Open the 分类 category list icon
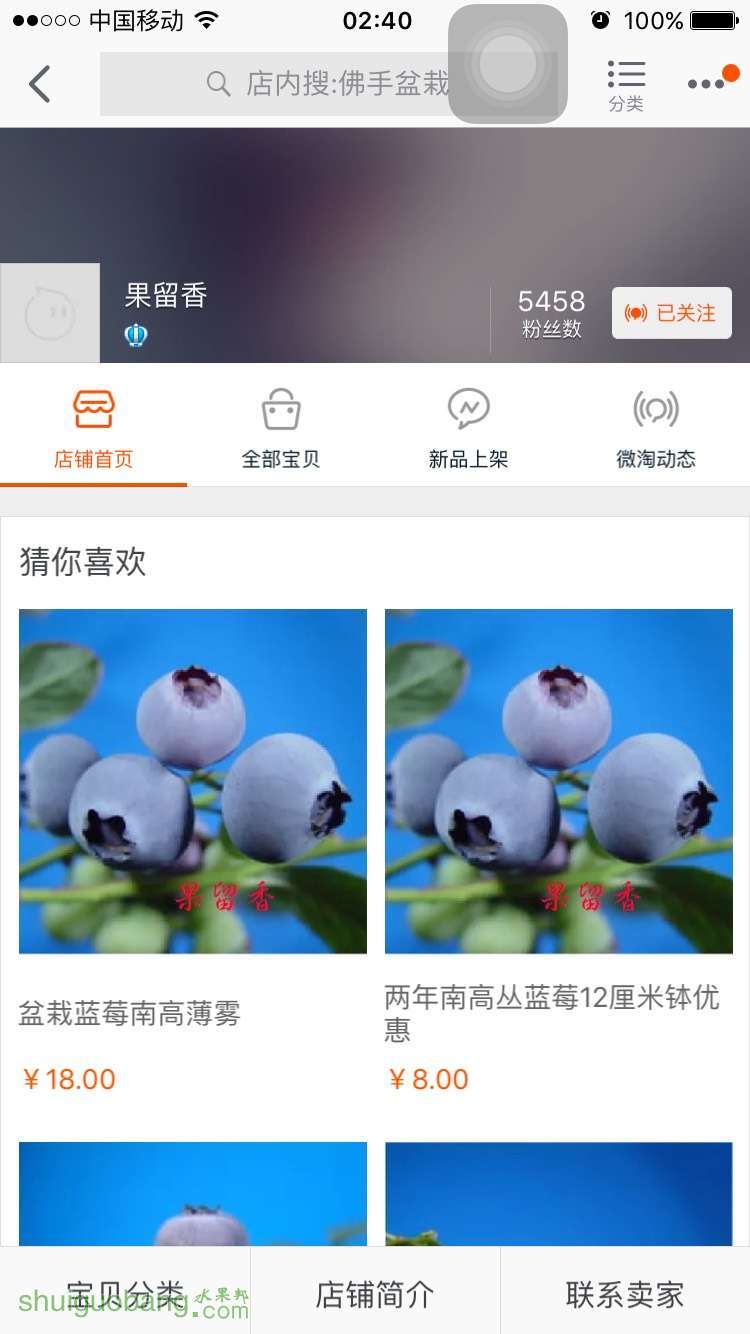This screenshot has width=750, height=1334. [x=626, y=85]
